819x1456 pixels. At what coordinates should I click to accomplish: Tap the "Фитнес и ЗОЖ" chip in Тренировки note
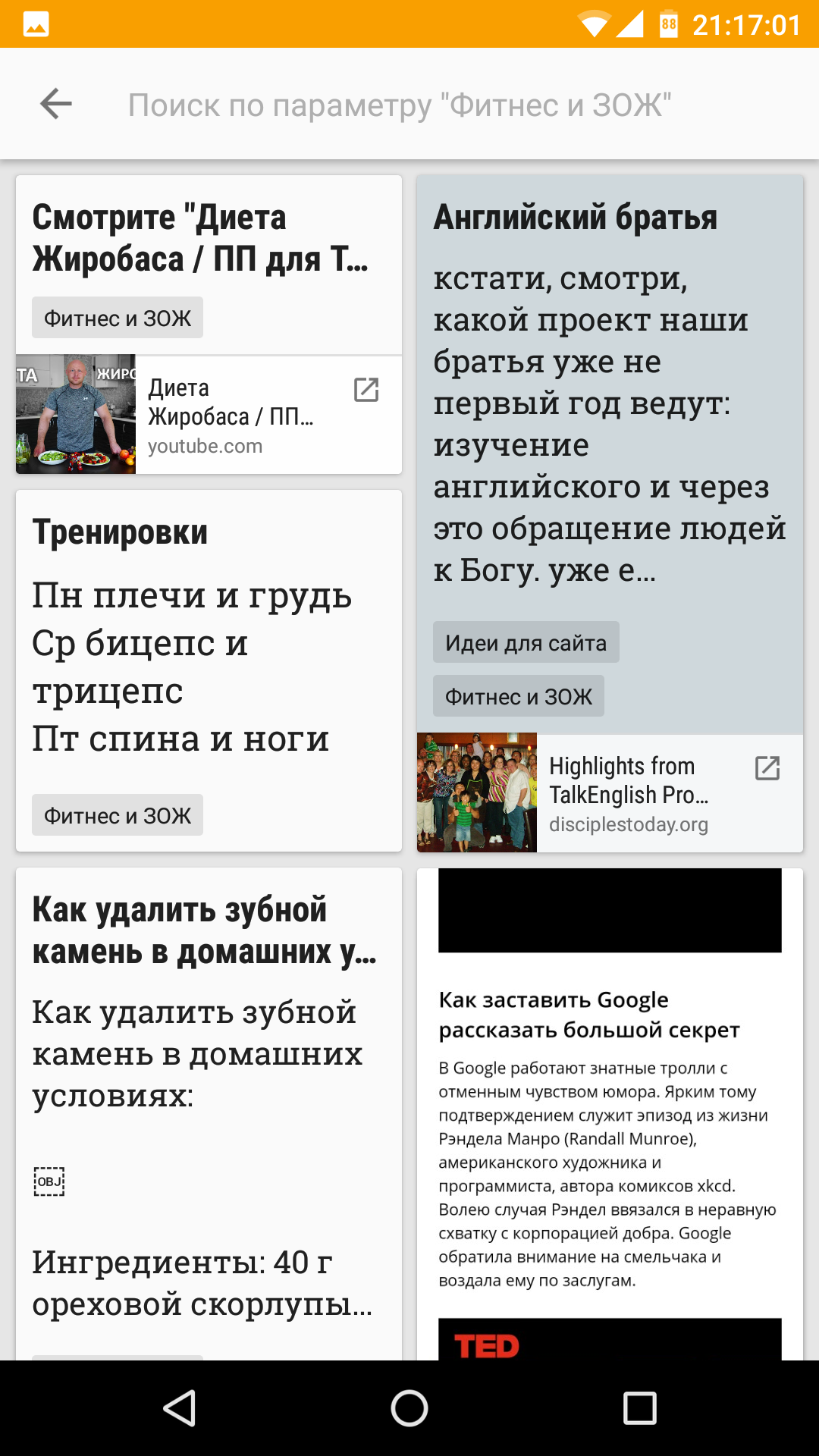tap(118, 815)
